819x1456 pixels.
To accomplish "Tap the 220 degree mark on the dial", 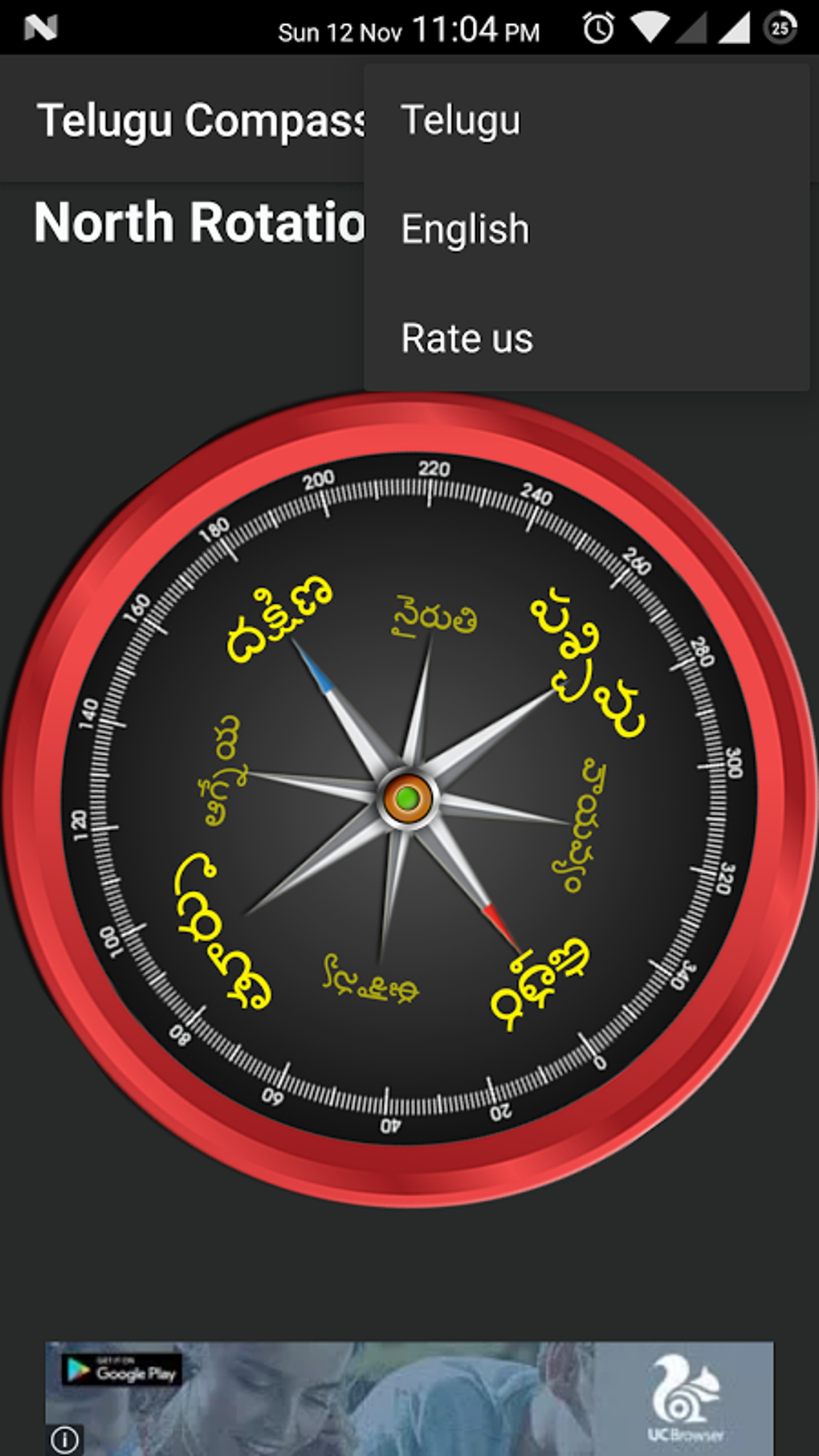I will click(432, 470).
